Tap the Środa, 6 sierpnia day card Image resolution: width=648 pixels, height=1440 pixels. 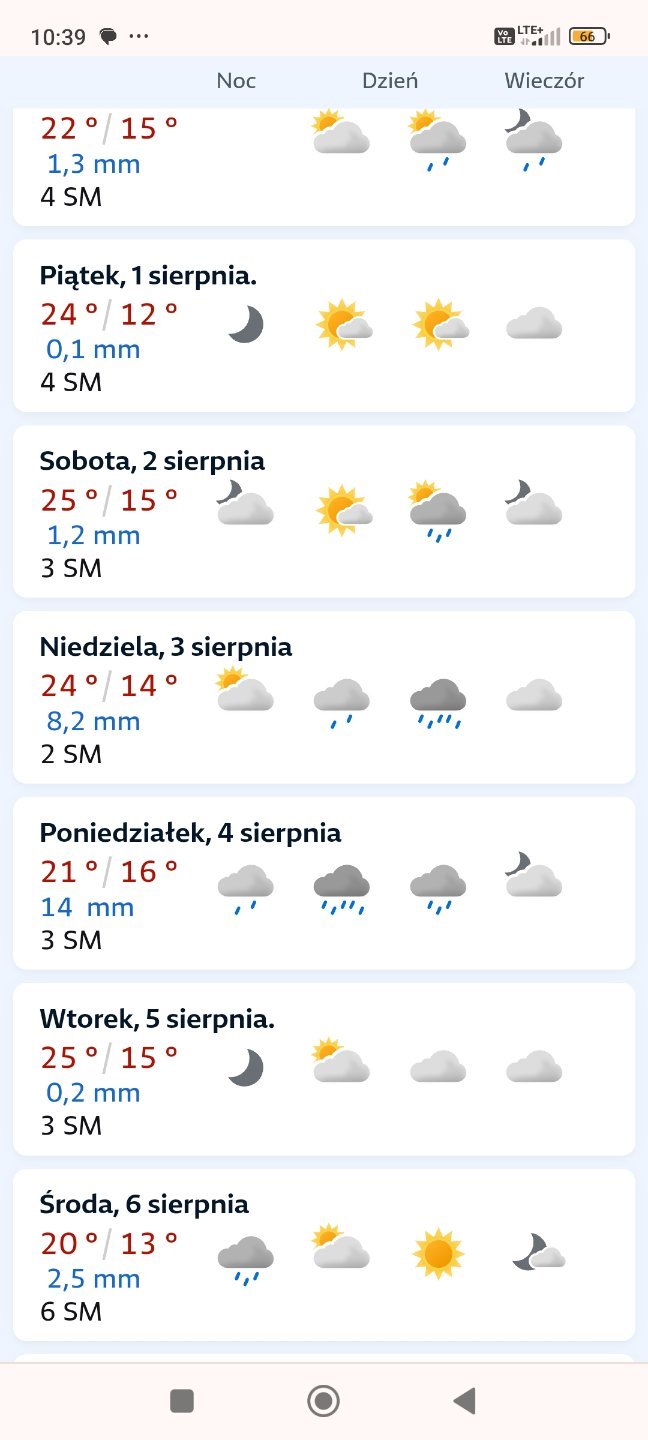323,1256
